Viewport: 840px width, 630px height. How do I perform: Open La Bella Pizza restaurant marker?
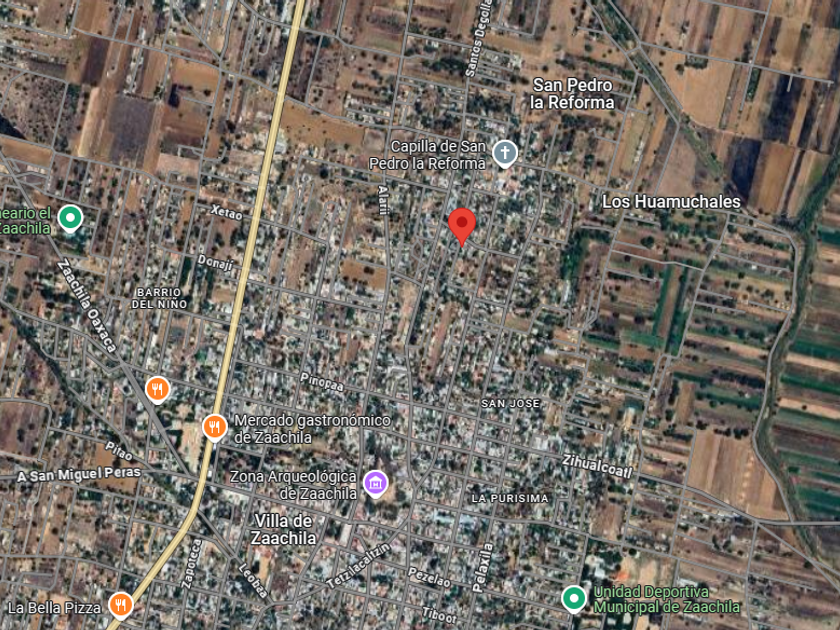tap(120, 605)
